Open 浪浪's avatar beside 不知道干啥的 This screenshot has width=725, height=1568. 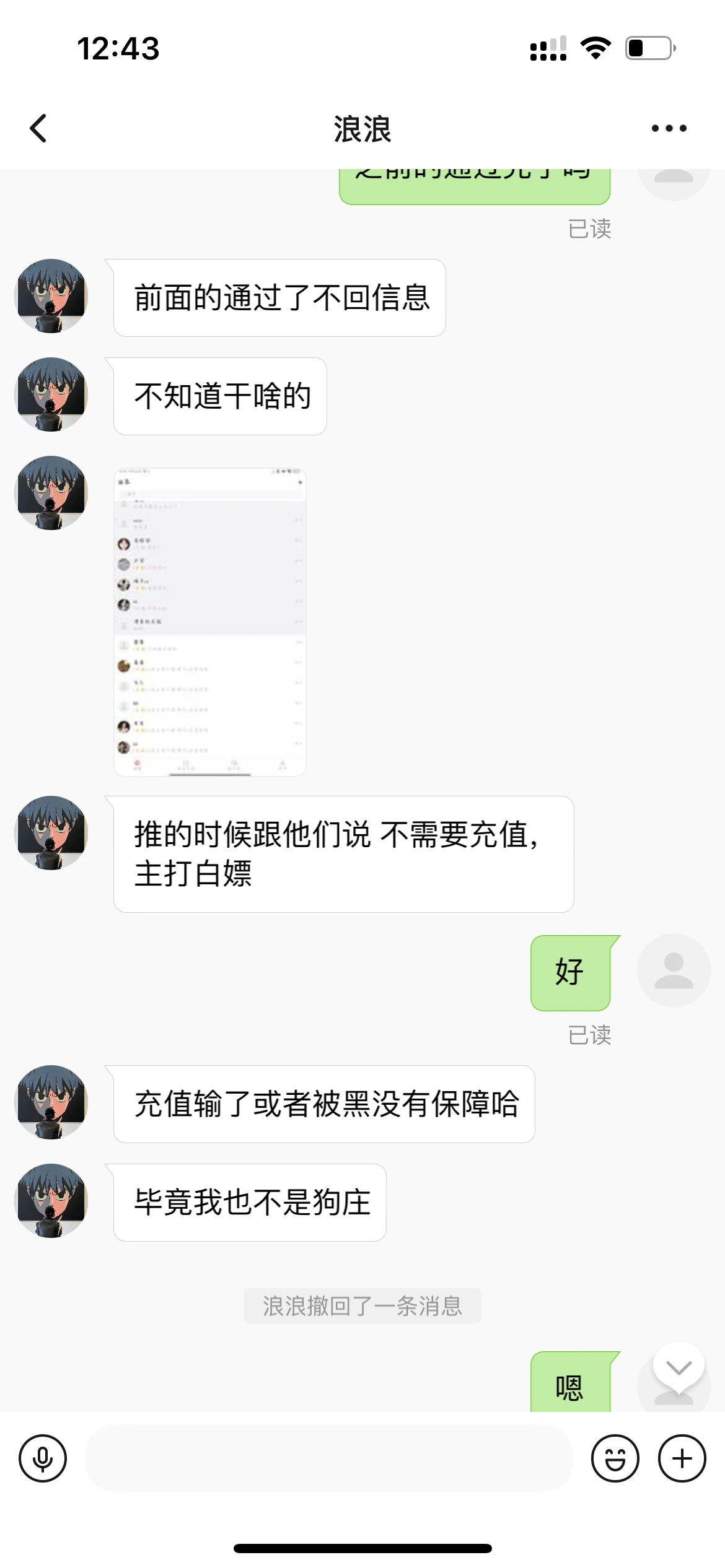[x=51, y=394]
